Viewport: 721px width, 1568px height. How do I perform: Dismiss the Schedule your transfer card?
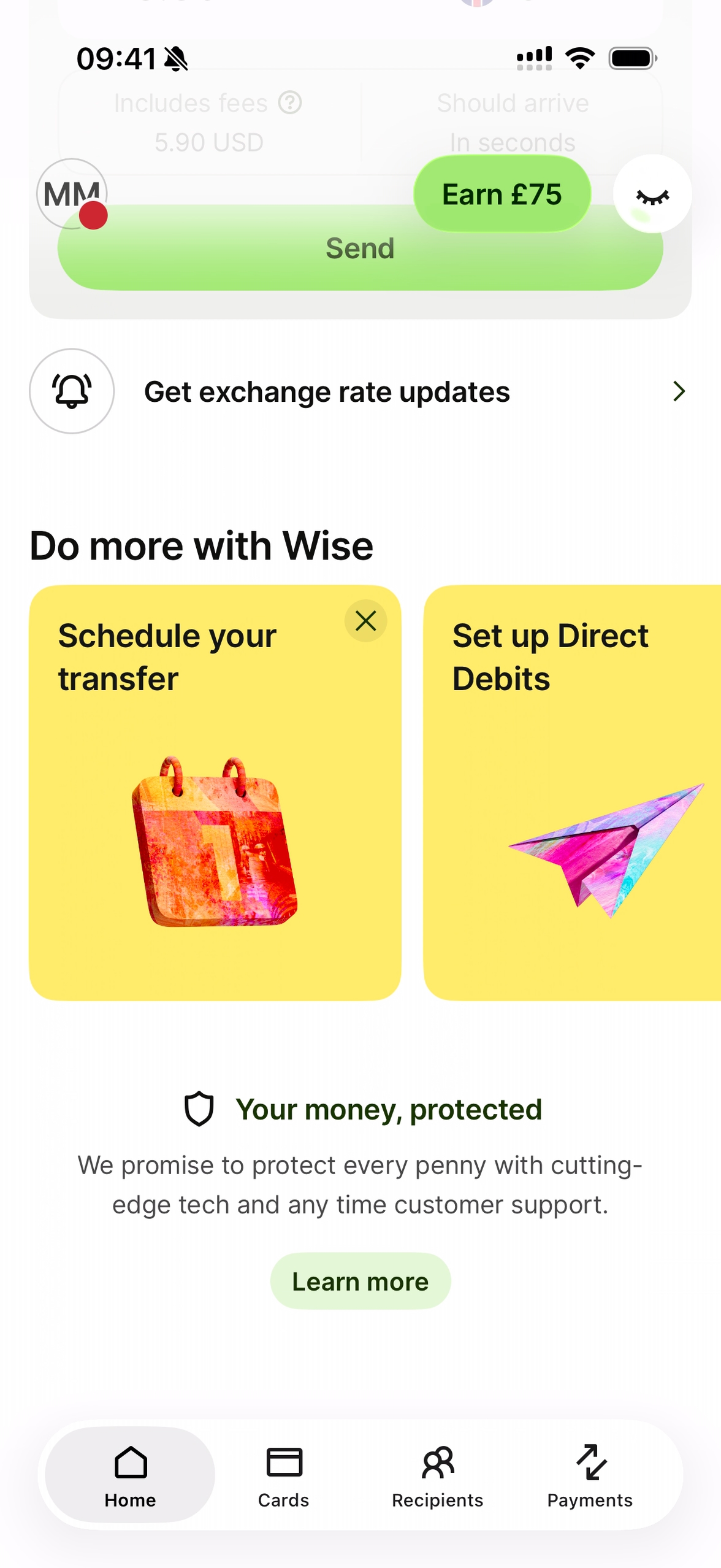pos(365,621)
